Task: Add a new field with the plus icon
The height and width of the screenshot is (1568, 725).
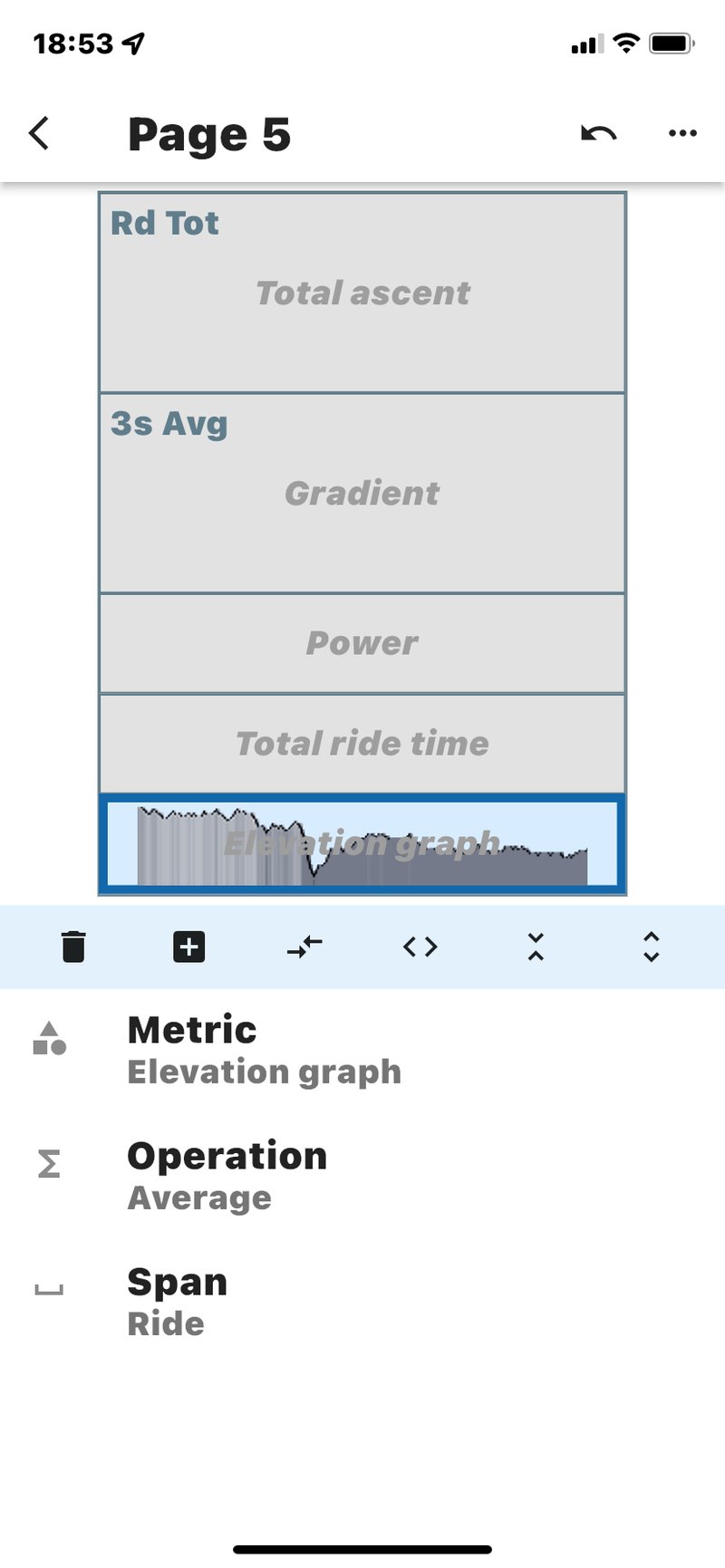Action: 188,947
